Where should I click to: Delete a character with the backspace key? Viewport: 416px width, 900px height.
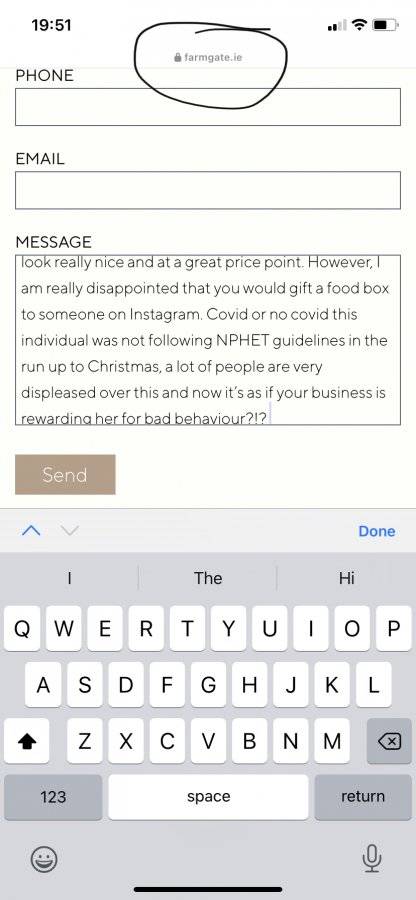click(x=389, y=742)
